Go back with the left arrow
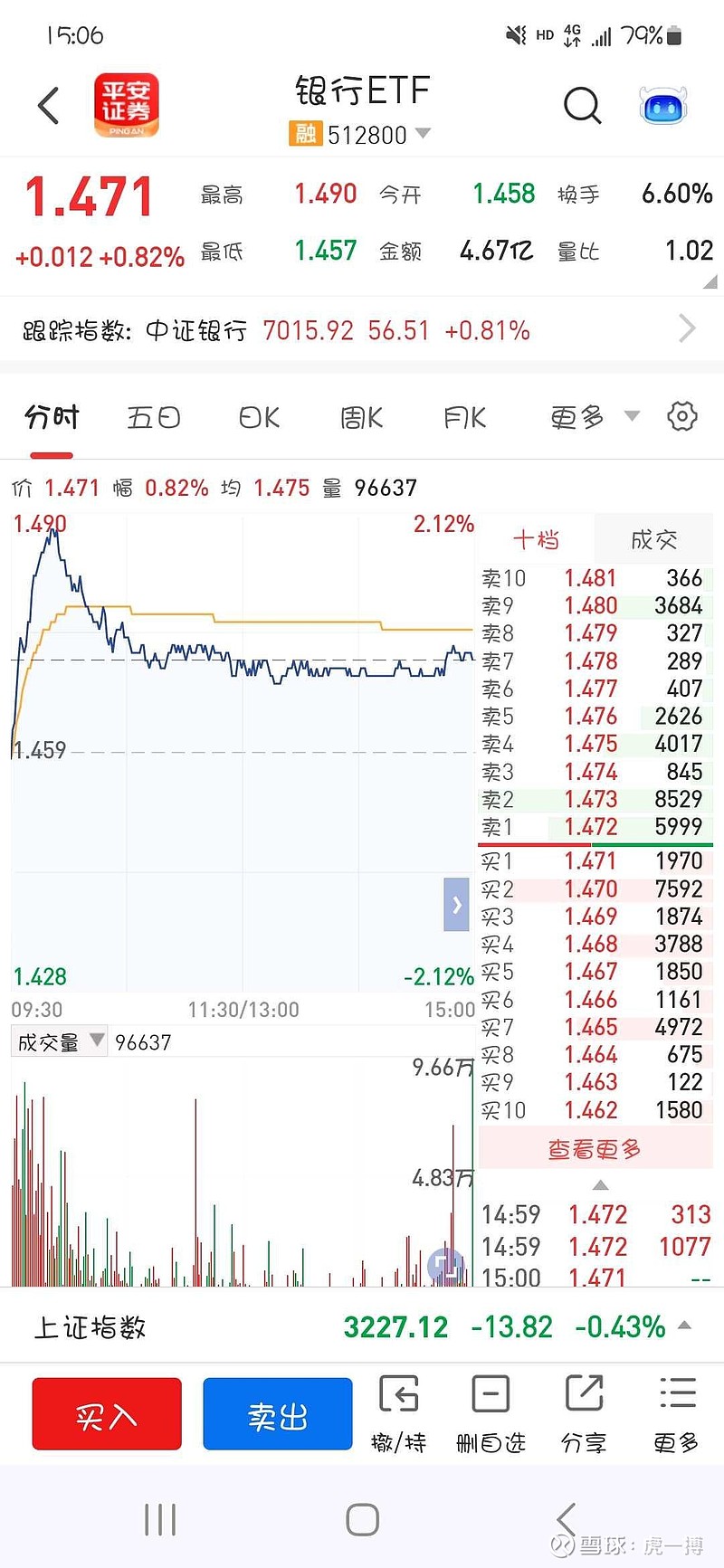The image size is (724, 1568). tap(47, 106)
